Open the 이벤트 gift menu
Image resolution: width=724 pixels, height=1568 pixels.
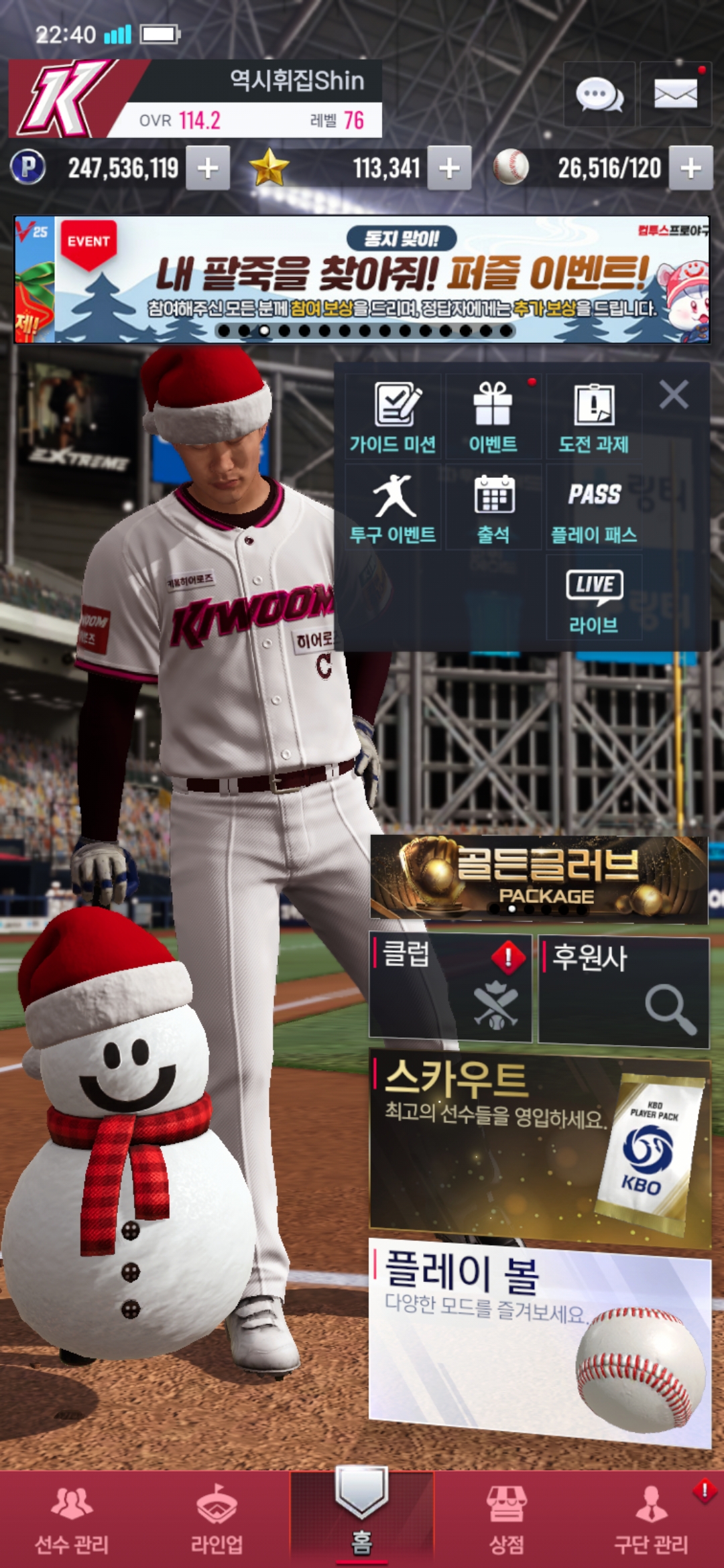point(493,417)
